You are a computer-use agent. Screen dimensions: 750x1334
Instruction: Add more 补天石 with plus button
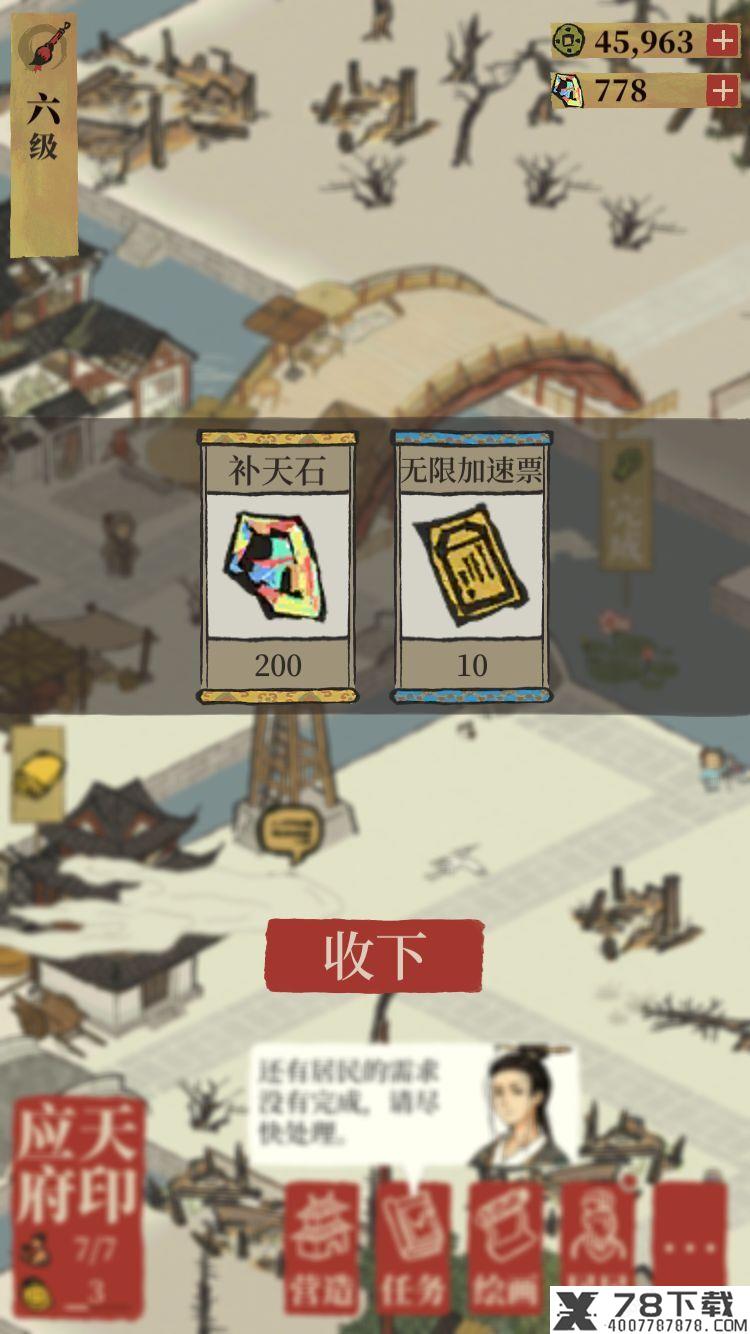tap(722, 91)
